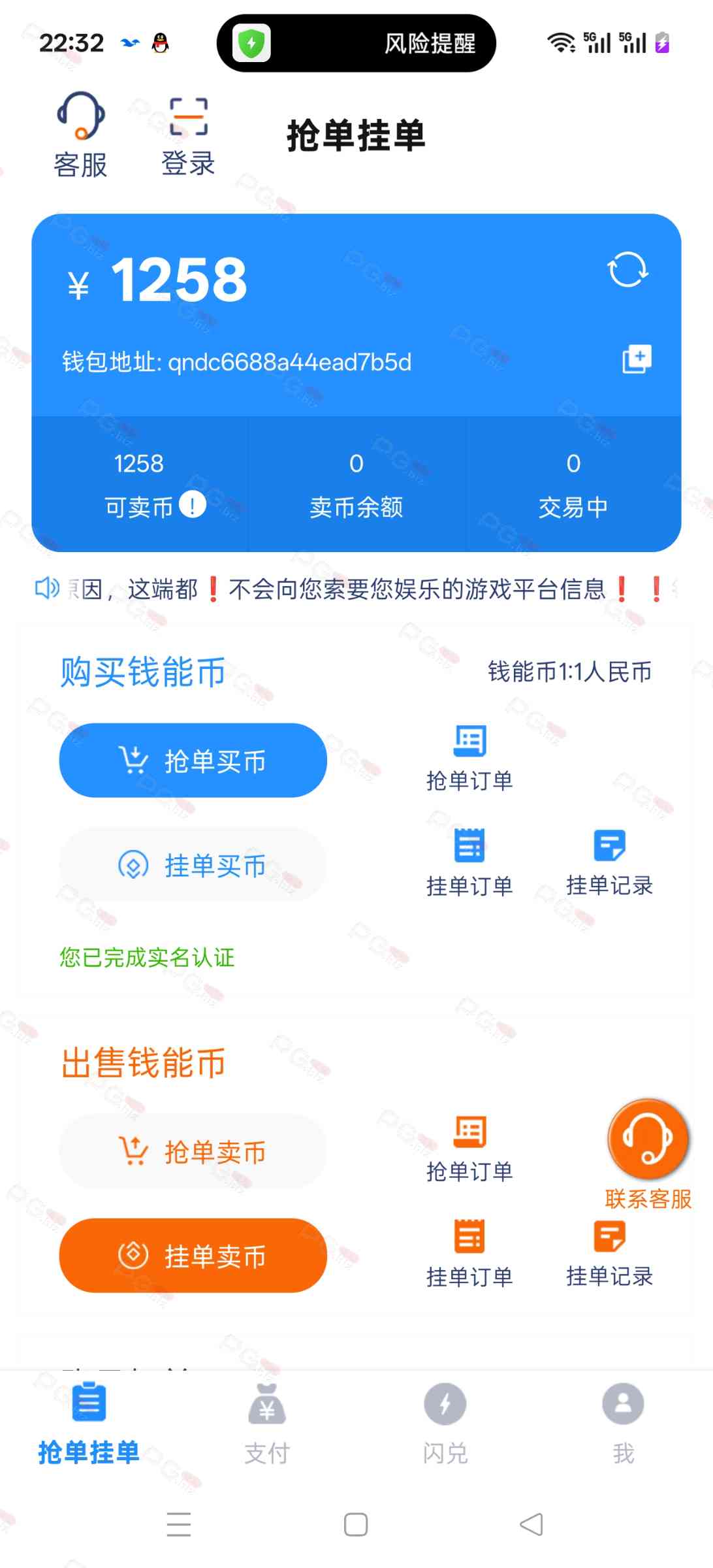Image resolution: width=713 pixels, height=1568 pixels.
Task: Tap the 抢单卖币 button
Action: click(193, 1152)
